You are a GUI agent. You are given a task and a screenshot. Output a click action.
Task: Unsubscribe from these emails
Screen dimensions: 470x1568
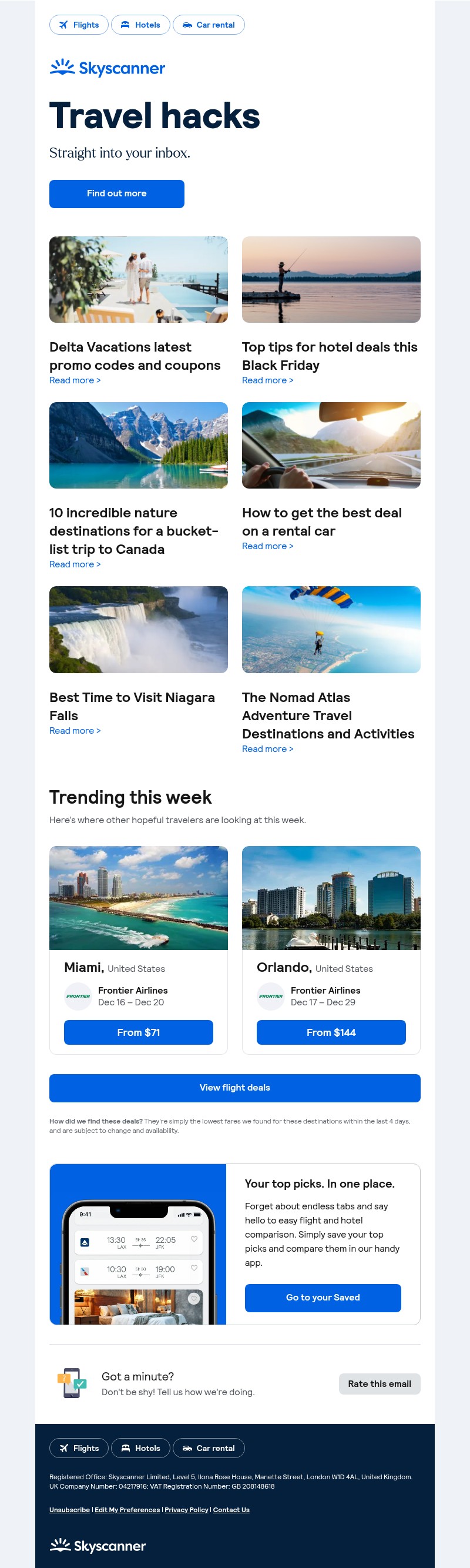[69, 1510]
